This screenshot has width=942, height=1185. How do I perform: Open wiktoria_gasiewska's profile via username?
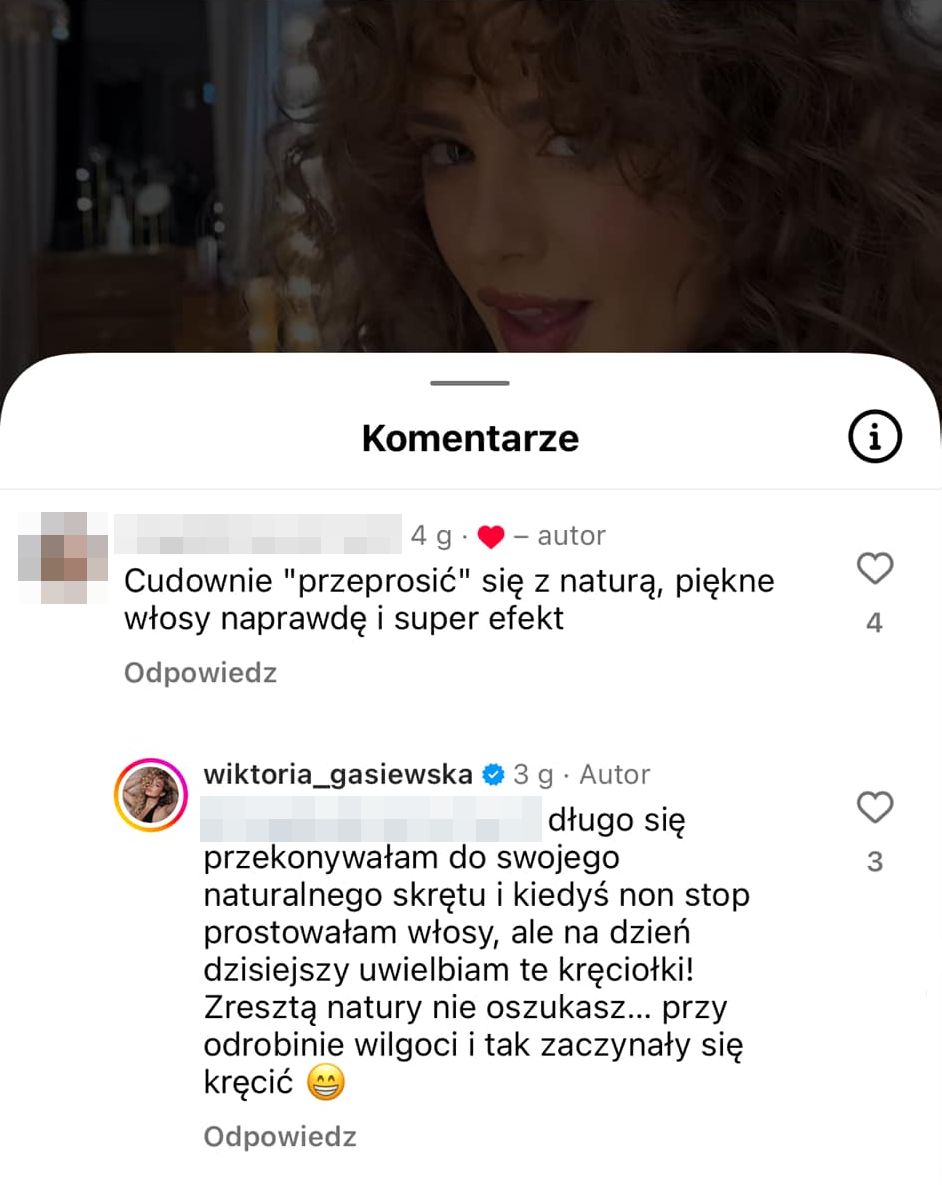tap(337, 775)
